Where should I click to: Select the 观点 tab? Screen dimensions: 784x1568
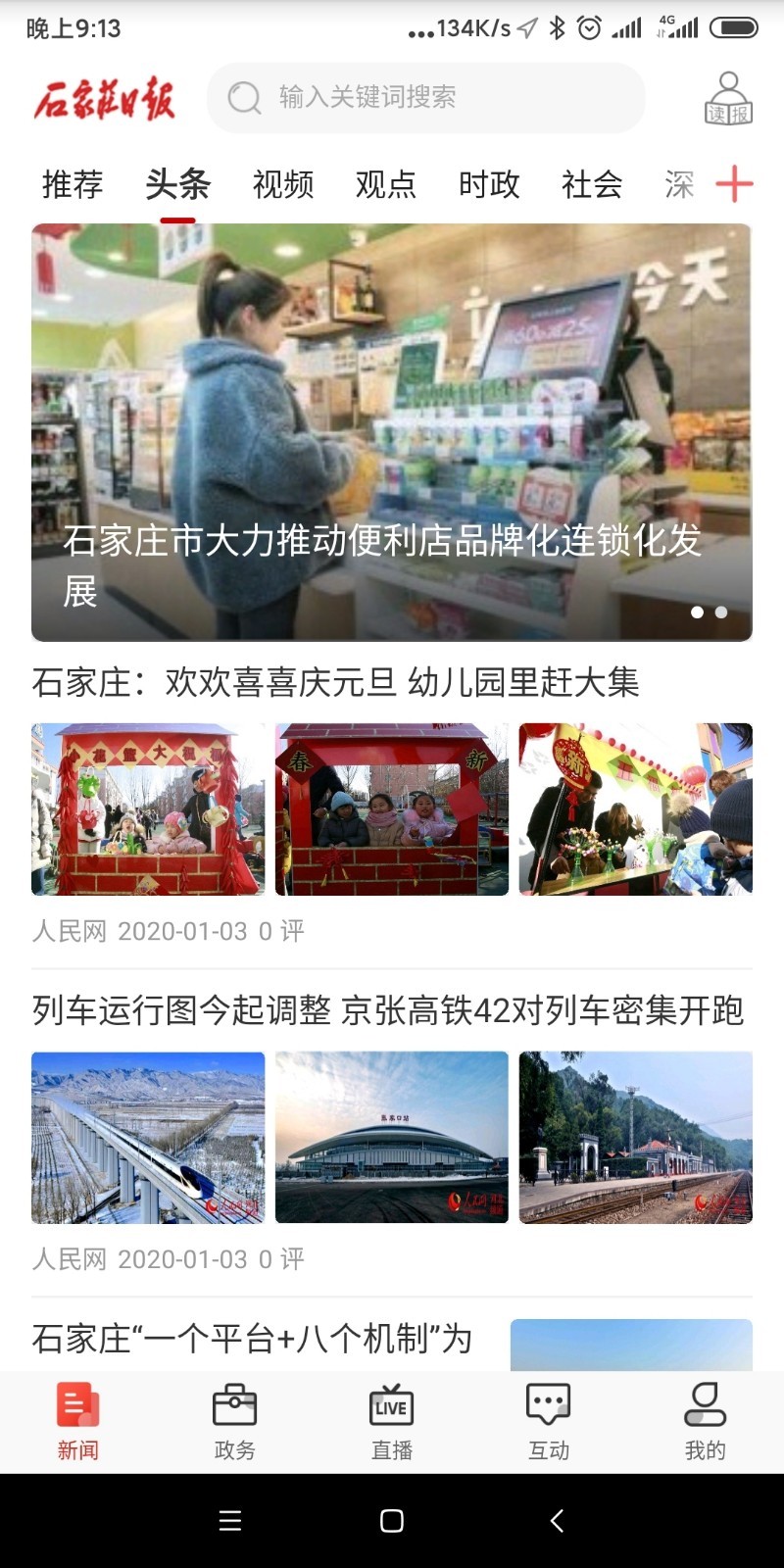pyautogui.click(x=386, y=184)
